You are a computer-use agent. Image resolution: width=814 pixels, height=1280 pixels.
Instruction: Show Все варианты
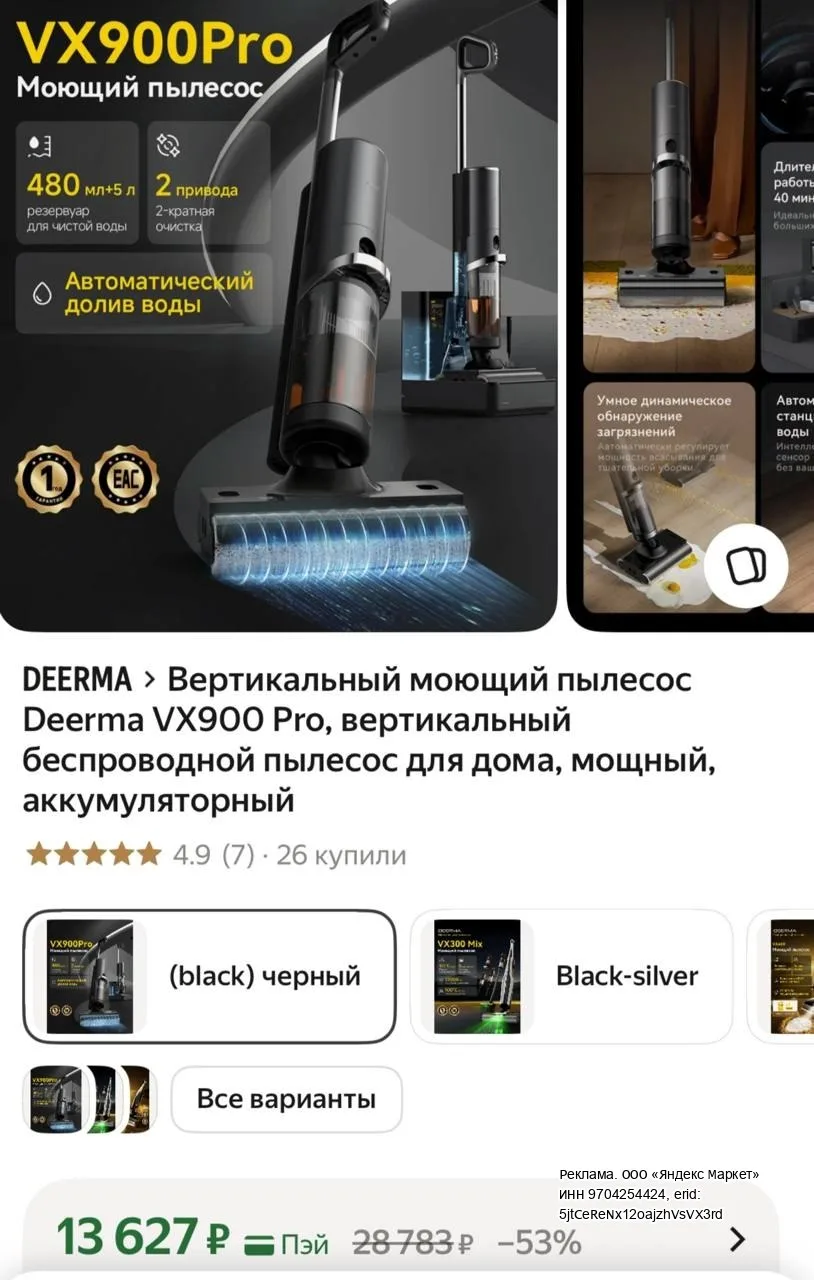(x=286, y=1099)
